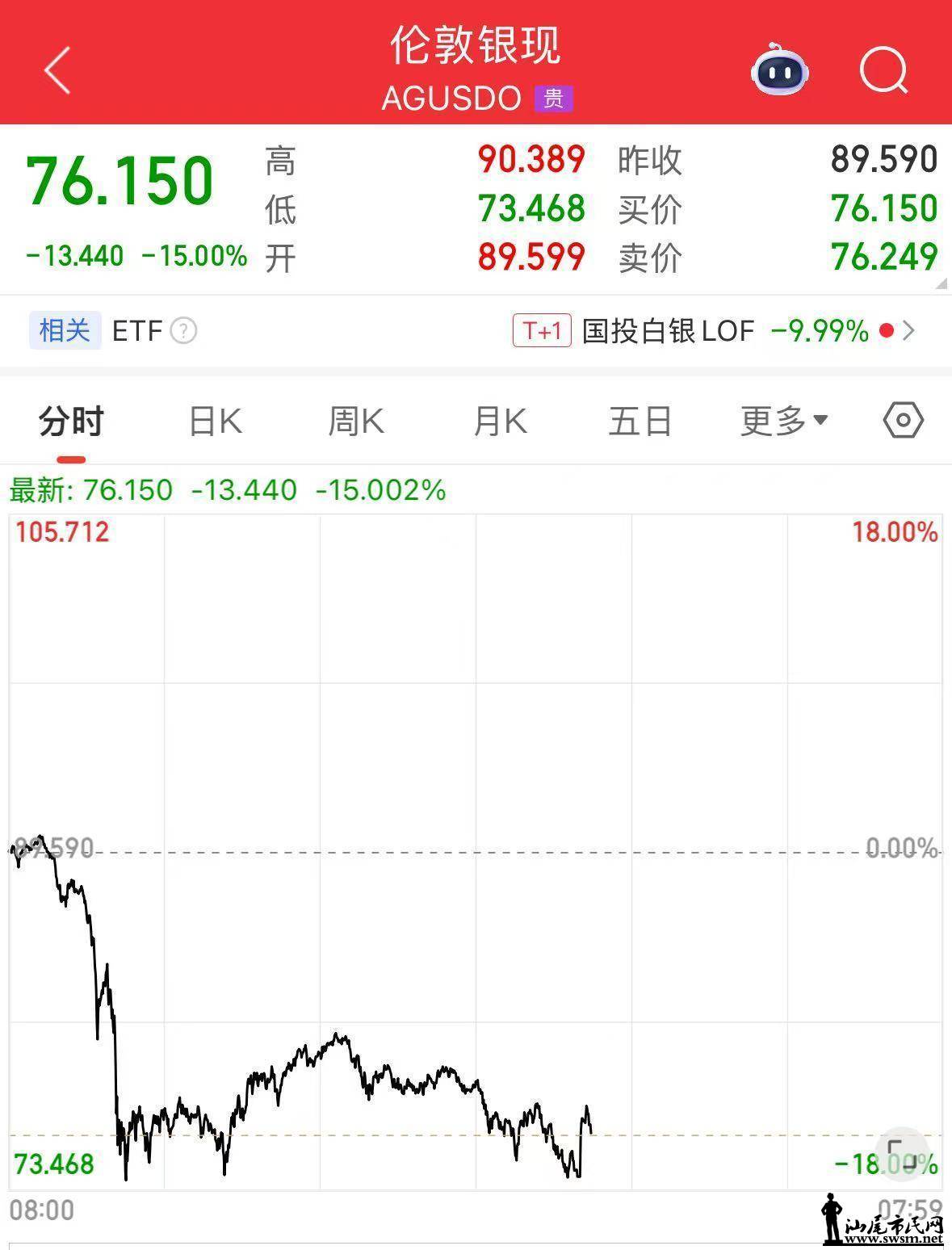The image size is (952, 1250).
Task: Open the ETF help question mark
Action: 183,331
